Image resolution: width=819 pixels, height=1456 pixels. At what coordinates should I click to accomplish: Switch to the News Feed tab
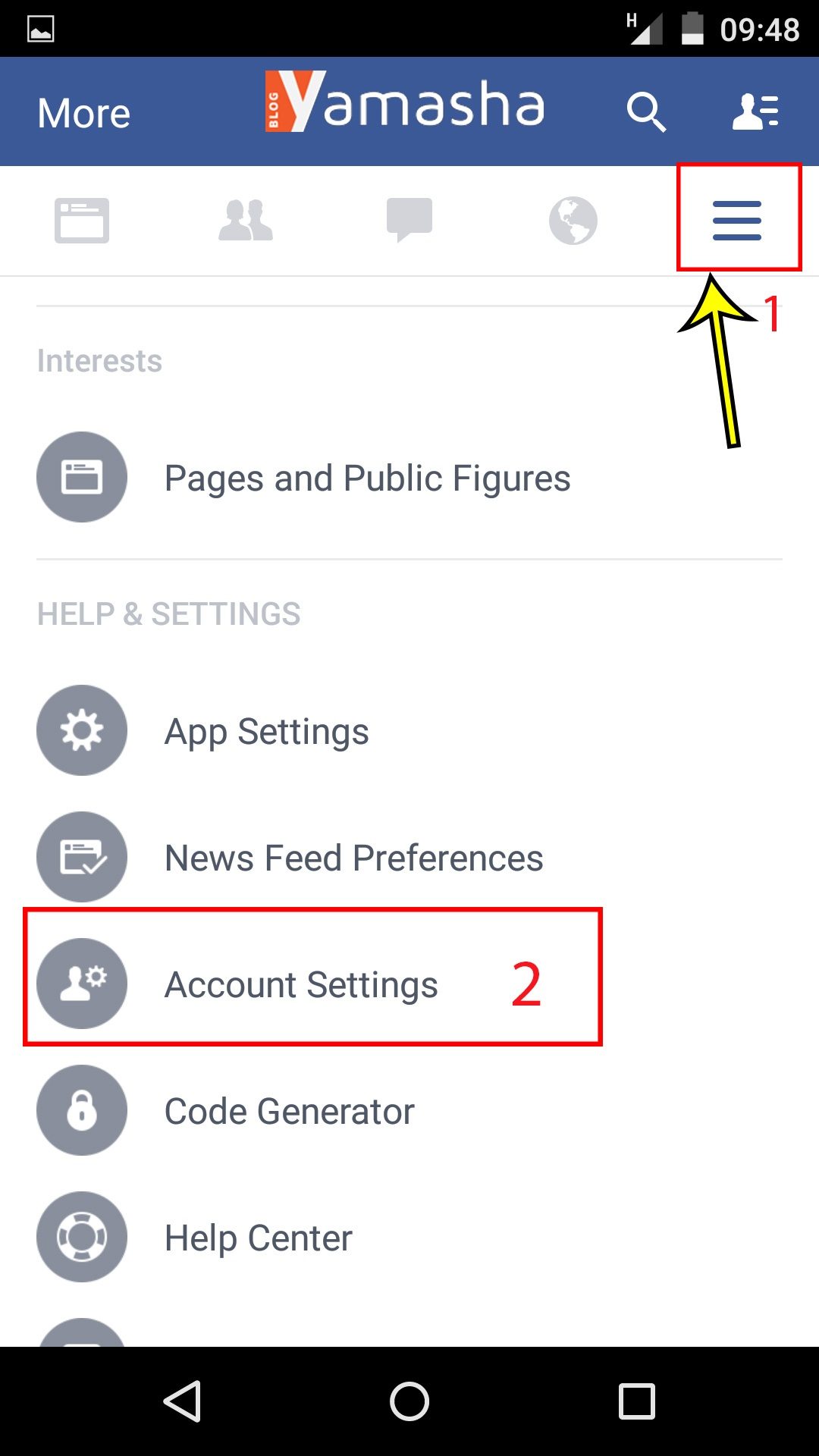pyautogui.click(x=82, y=221)
